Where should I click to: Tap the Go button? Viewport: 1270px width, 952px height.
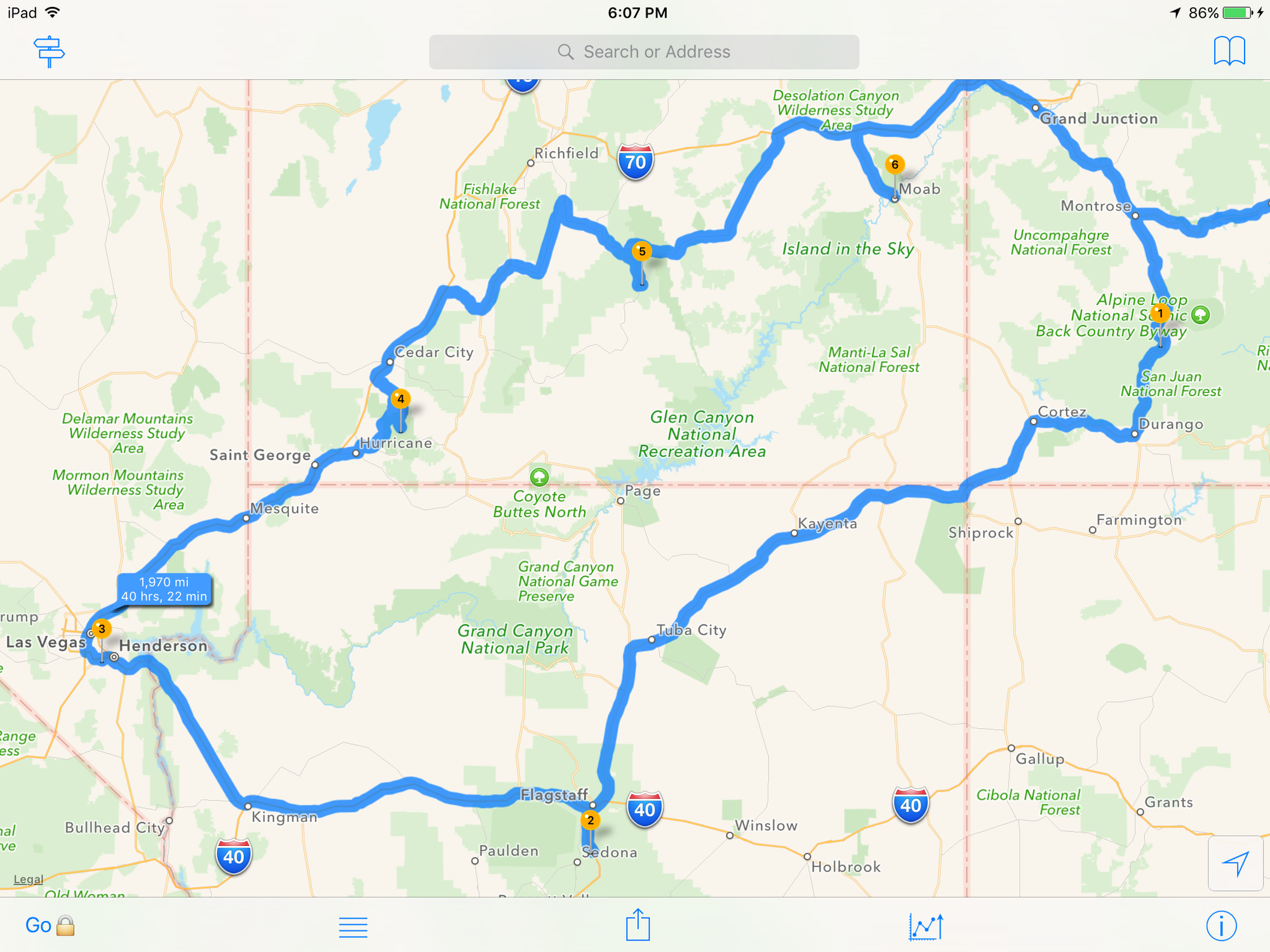39,925
